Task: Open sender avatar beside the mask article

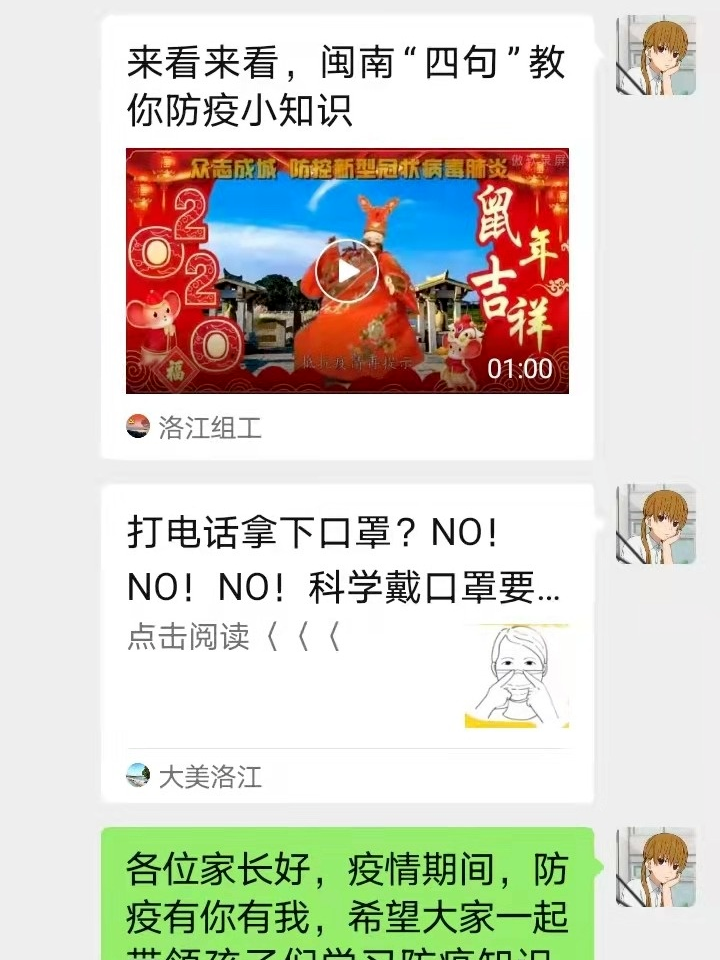Action: [x=656, y=524]
